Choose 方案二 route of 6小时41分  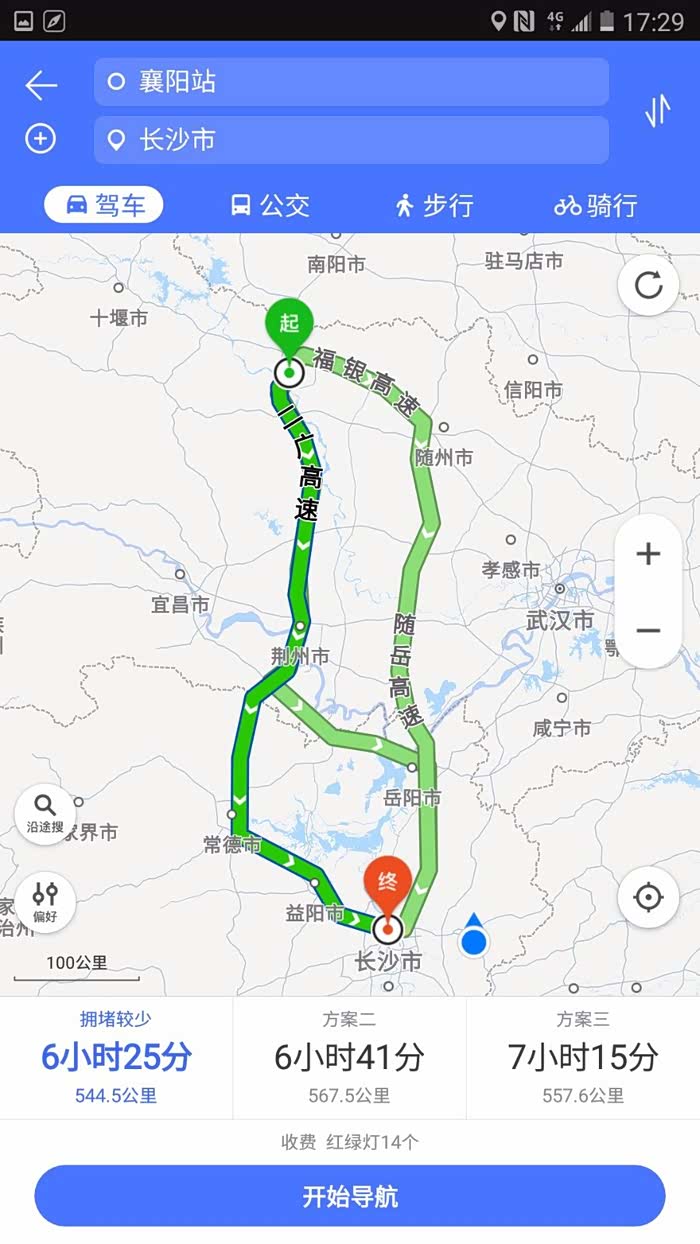pos(349,1057)
